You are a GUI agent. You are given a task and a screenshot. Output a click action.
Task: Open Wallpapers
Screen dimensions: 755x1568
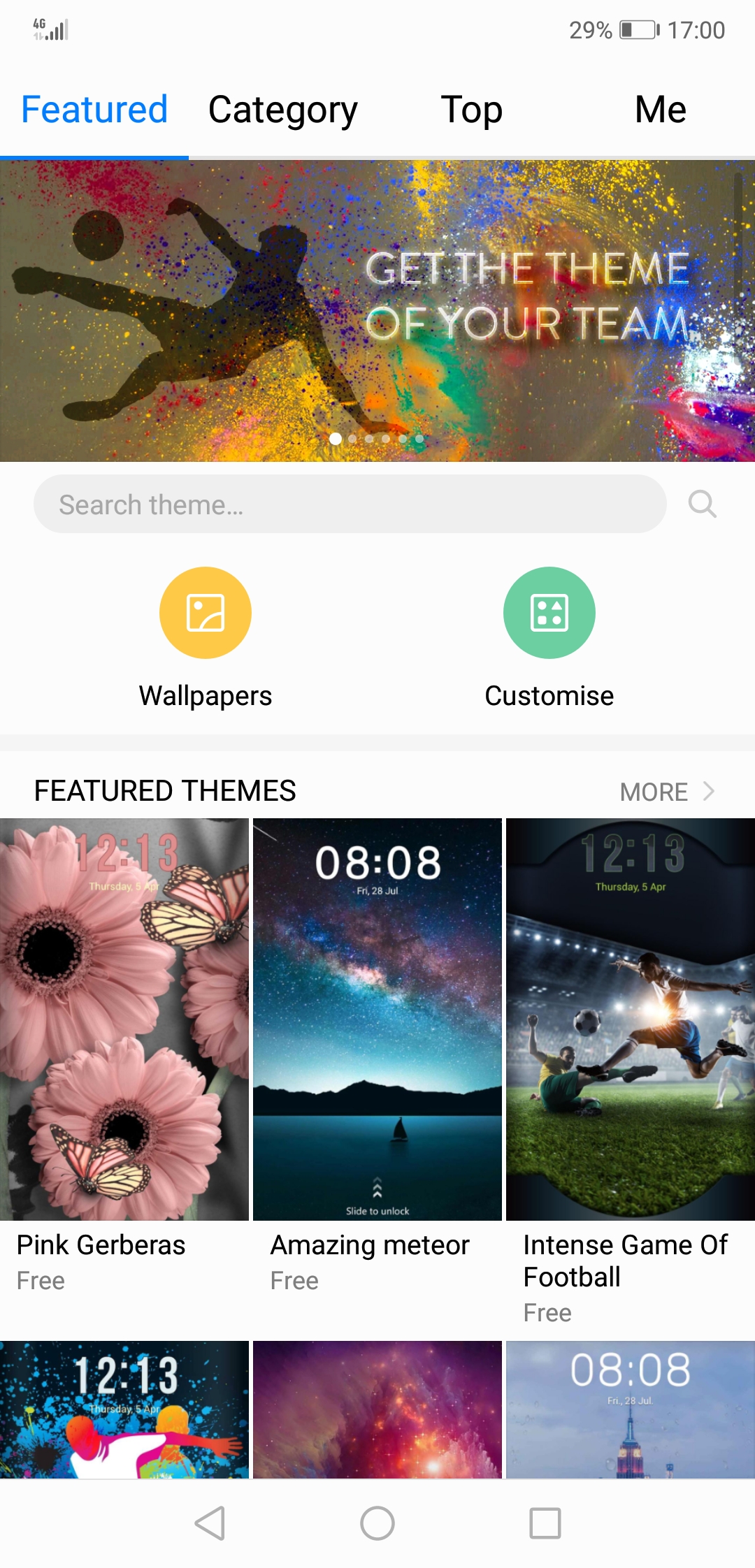point(206,637)
